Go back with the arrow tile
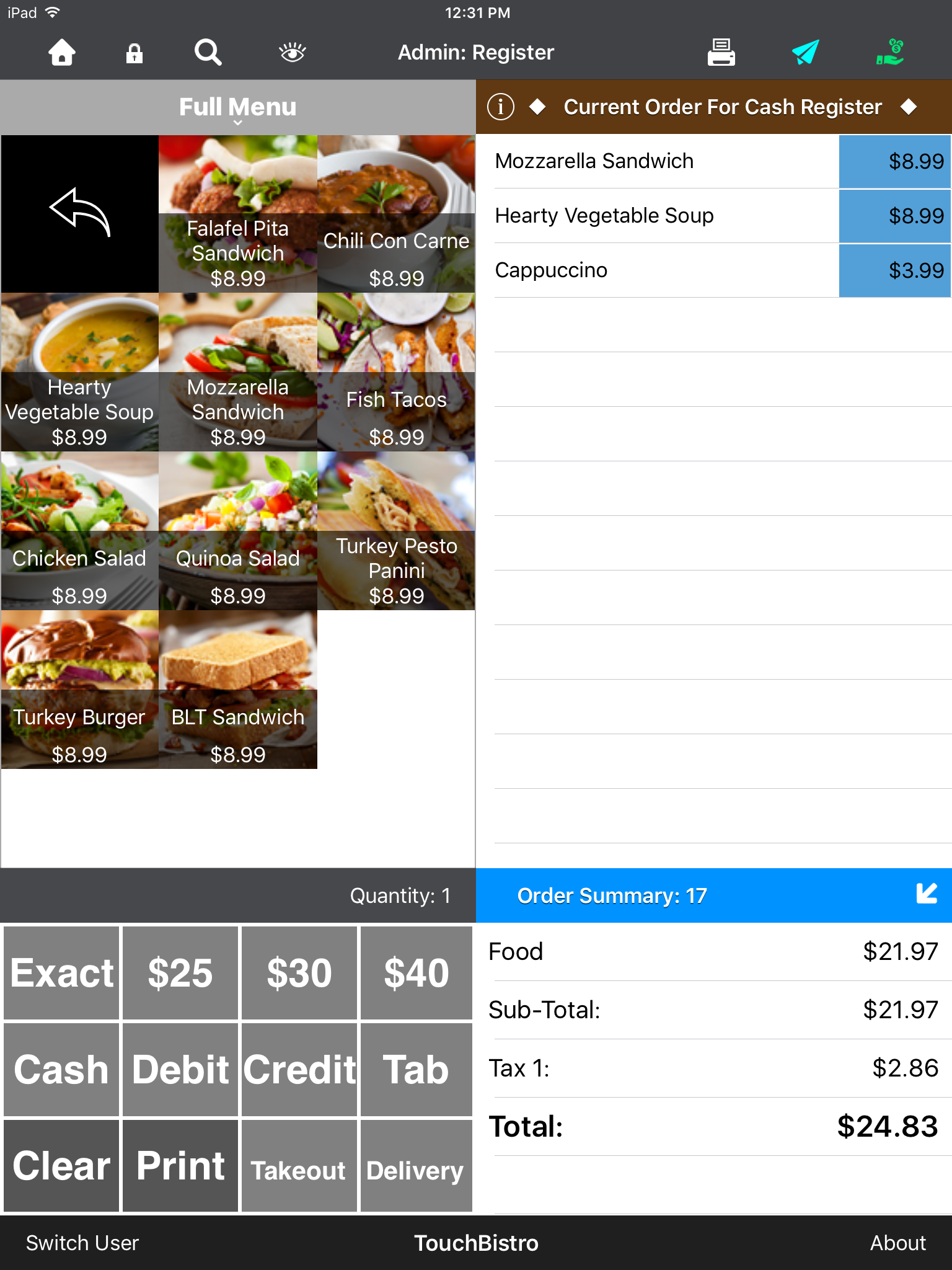952x1270 pixels. [x=80, y=214]
